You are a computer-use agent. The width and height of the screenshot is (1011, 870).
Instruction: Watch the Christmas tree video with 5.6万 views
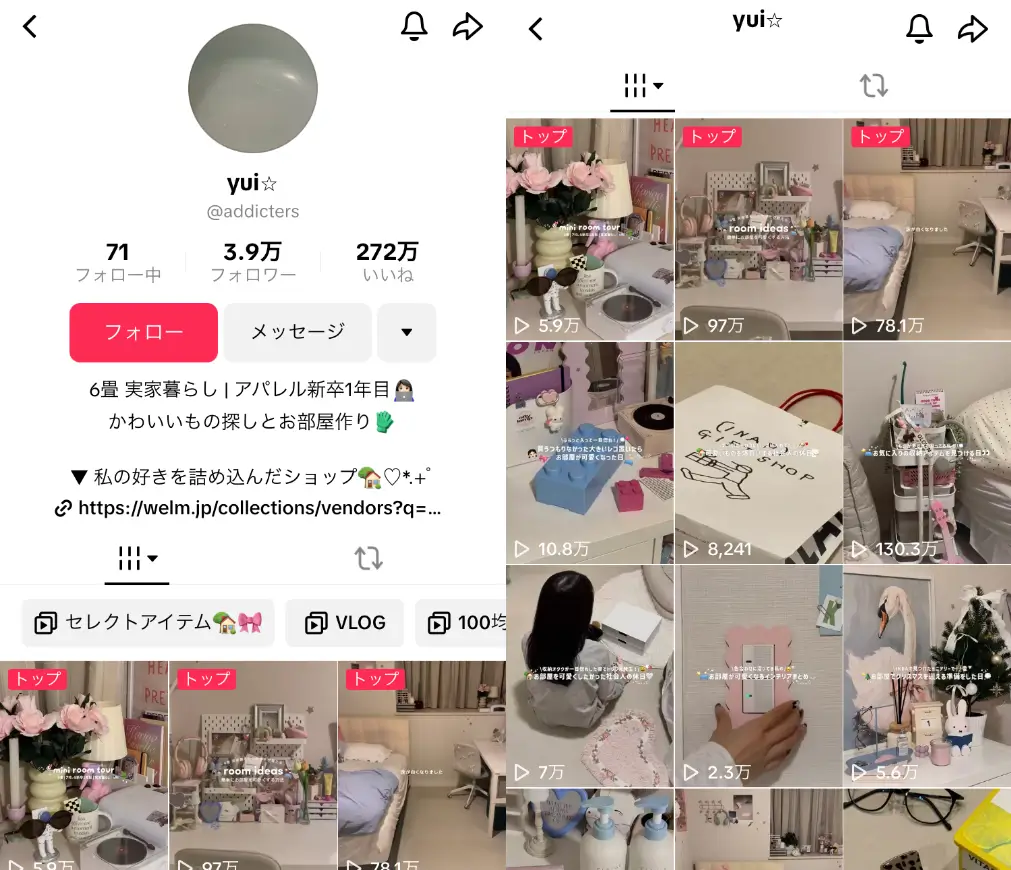[926, 676]
